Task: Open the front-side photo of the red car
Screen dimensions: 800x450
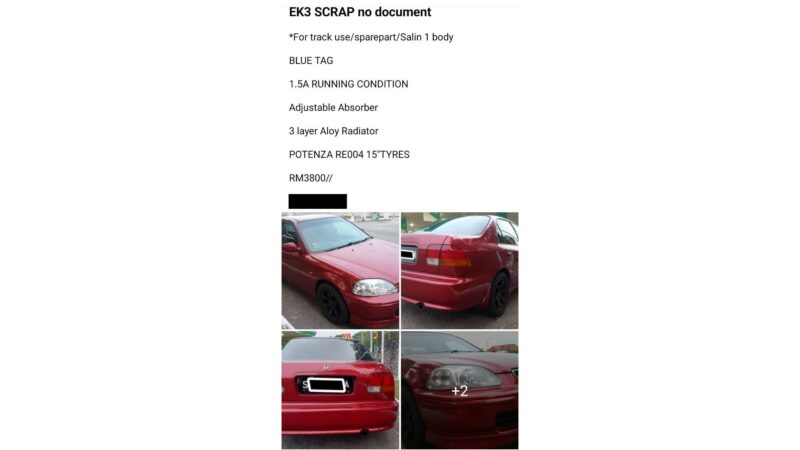Action: click(x=340, y=270)
